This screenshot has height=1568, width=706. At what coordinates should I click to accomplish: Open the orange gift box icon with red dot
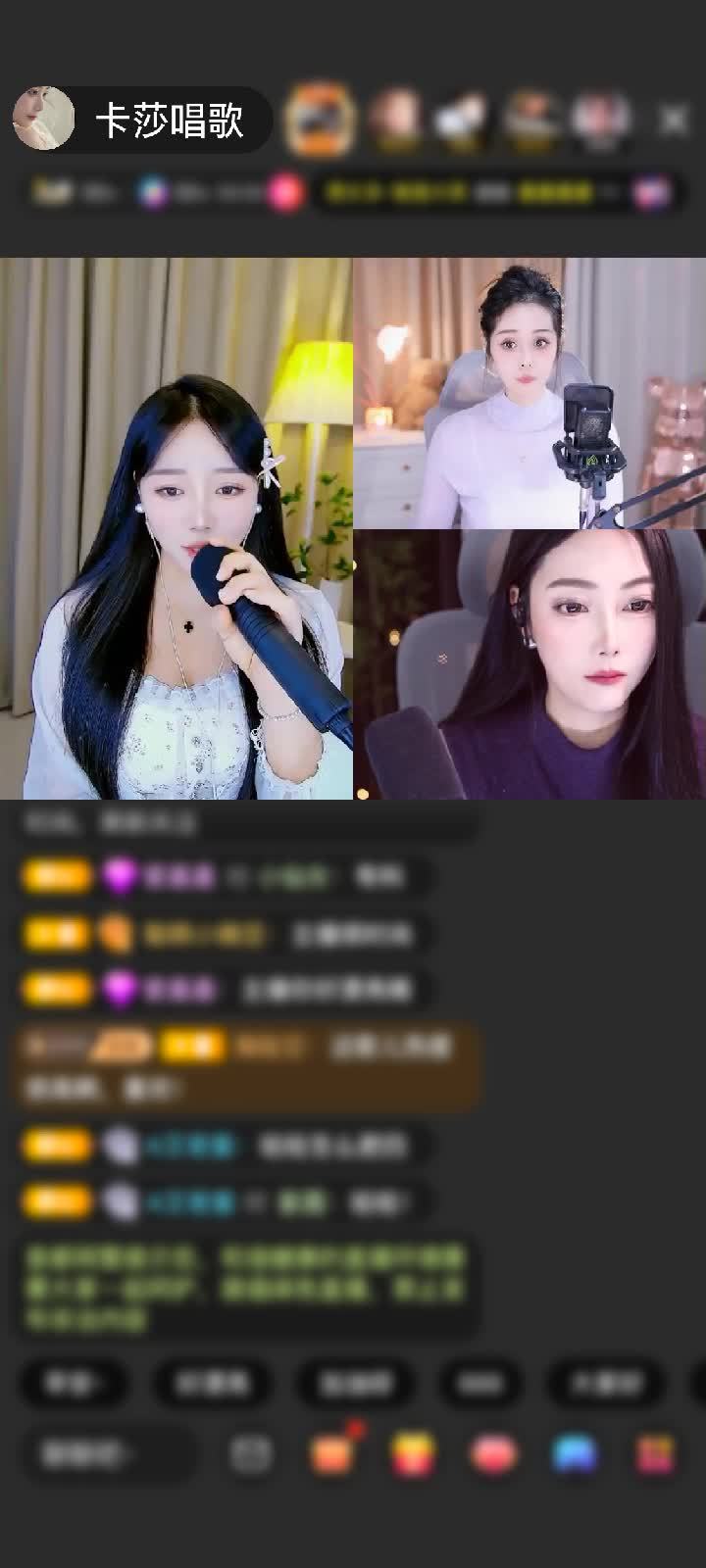333,1452
